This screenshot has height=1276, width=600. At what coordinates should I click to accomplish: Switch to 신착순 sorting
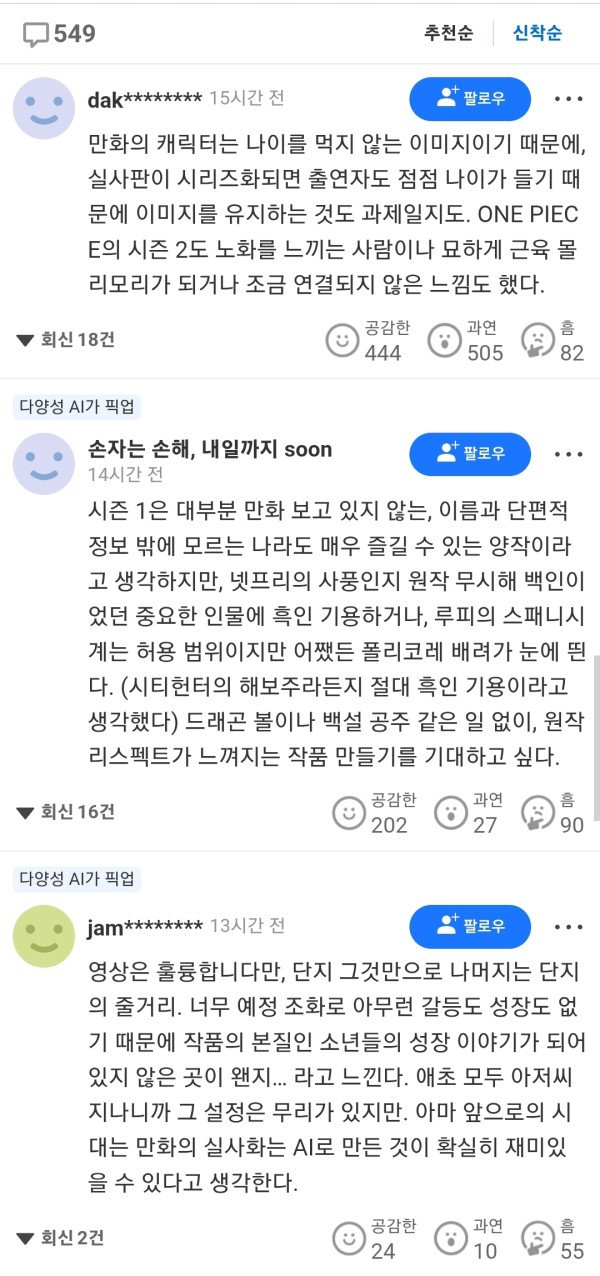tap(537, 33)
